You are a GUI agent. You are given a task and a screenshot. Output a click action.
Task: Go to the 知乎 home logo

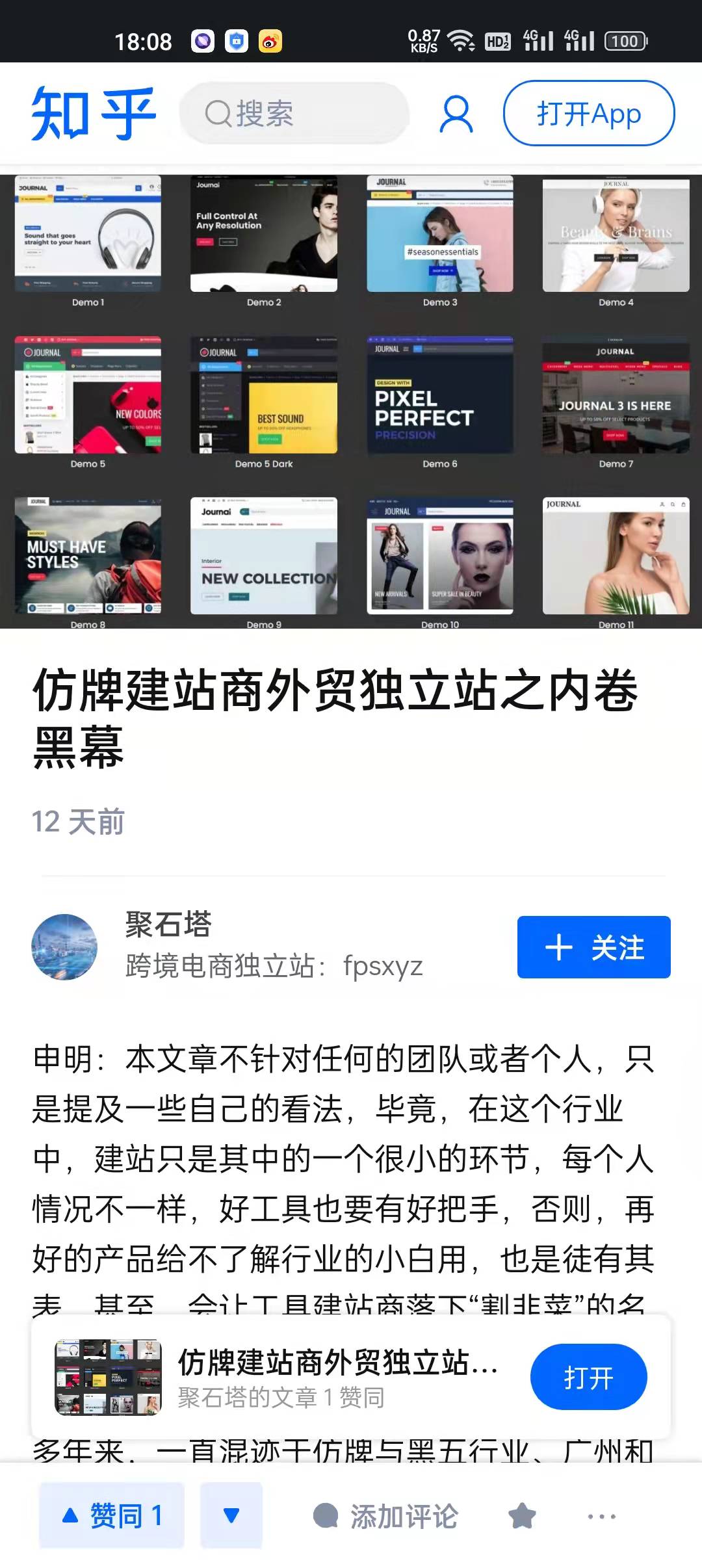click(x=94, y=114)
